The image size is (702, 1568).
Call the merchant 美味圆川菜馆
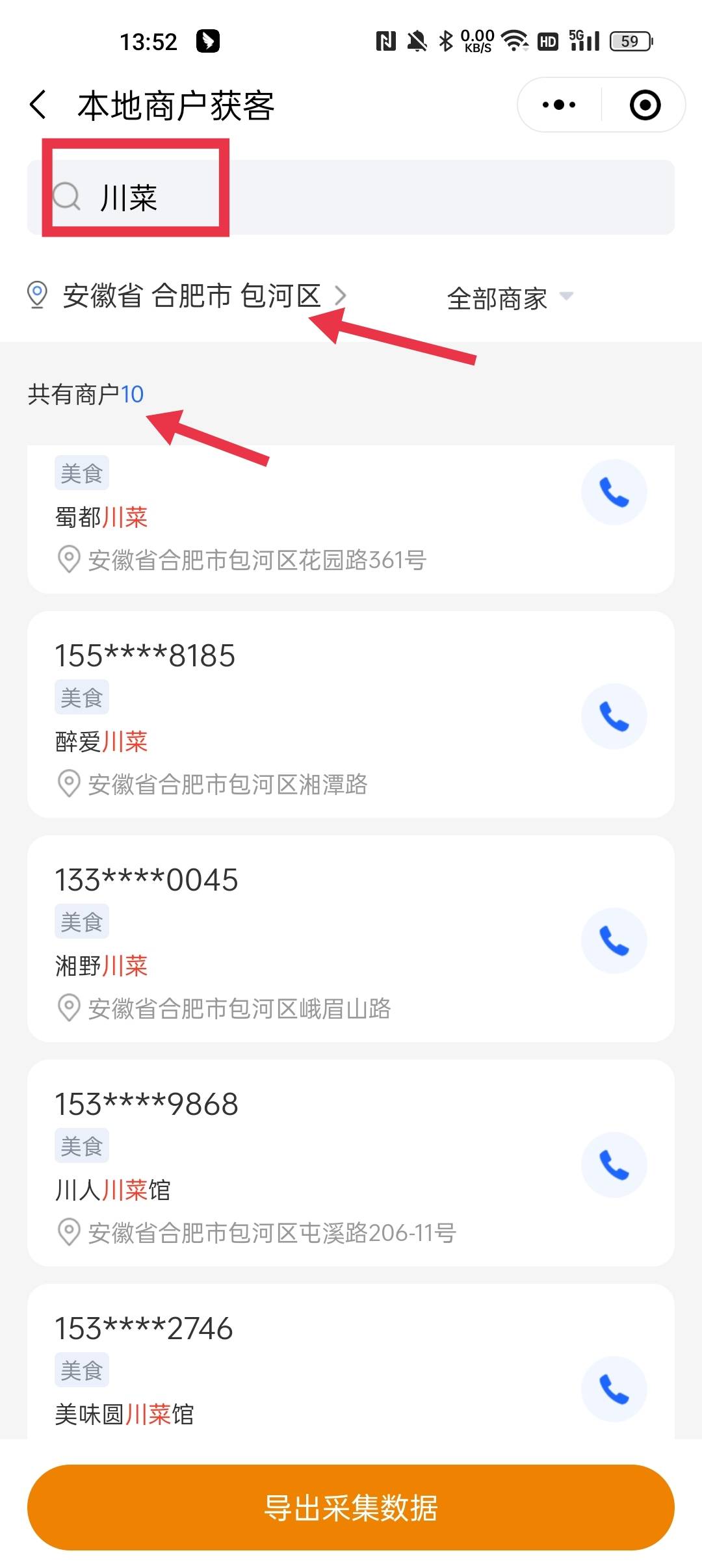(614, 1389)
